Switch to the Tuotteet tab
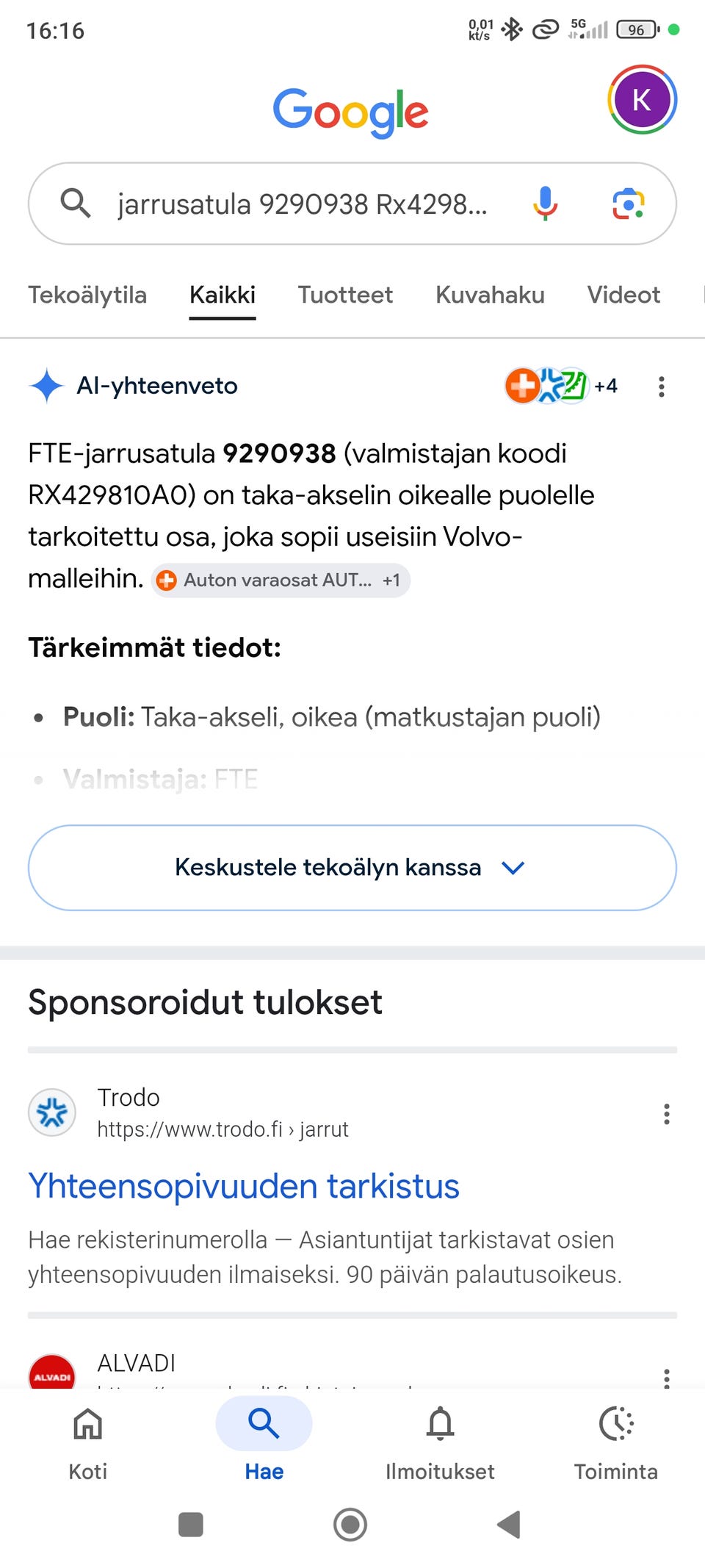This screenshot has width=705, height=1568. pos(345,295)
